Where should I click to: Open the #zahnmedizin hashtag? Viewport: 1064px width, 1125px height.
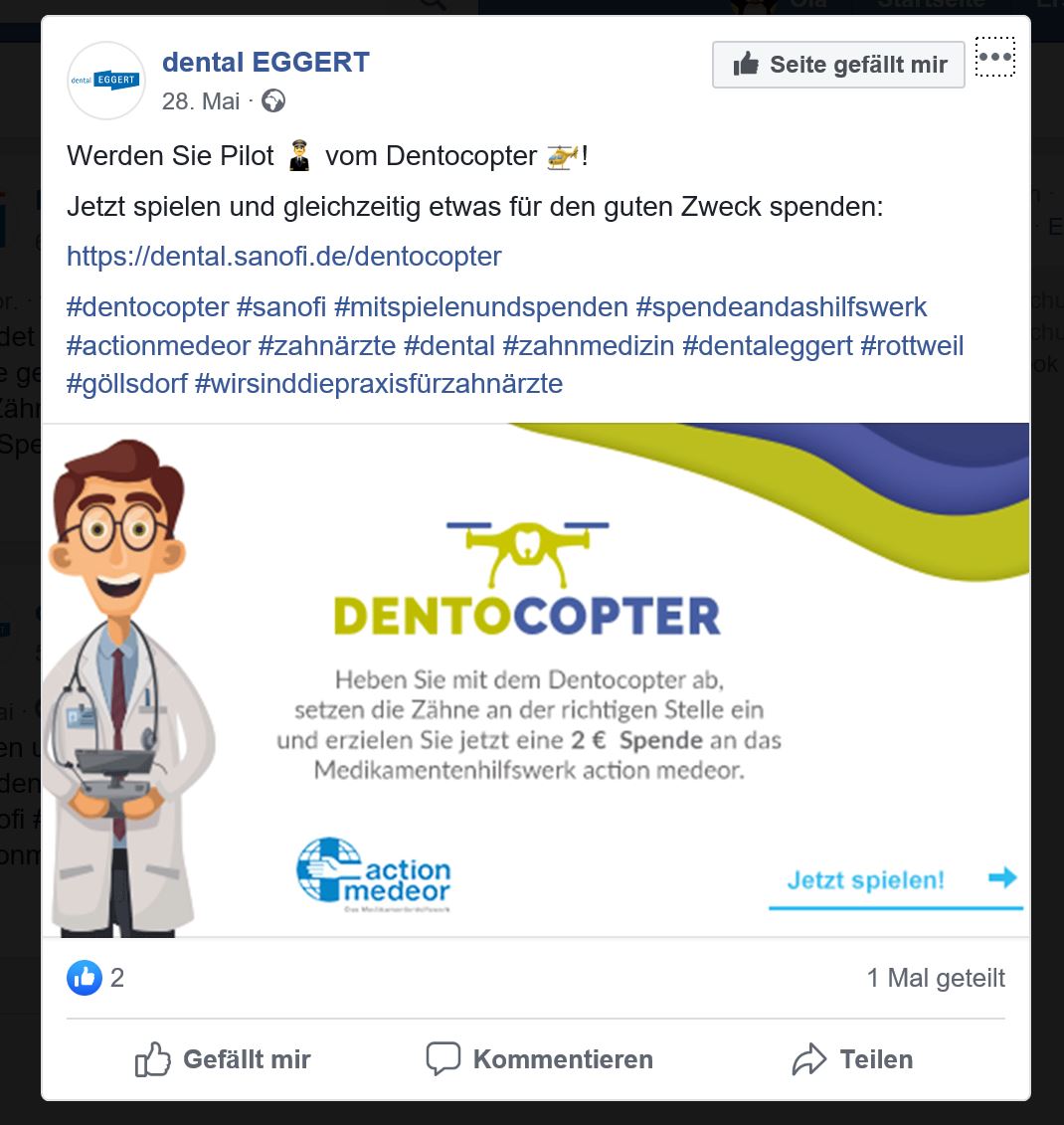click(589, 346)
